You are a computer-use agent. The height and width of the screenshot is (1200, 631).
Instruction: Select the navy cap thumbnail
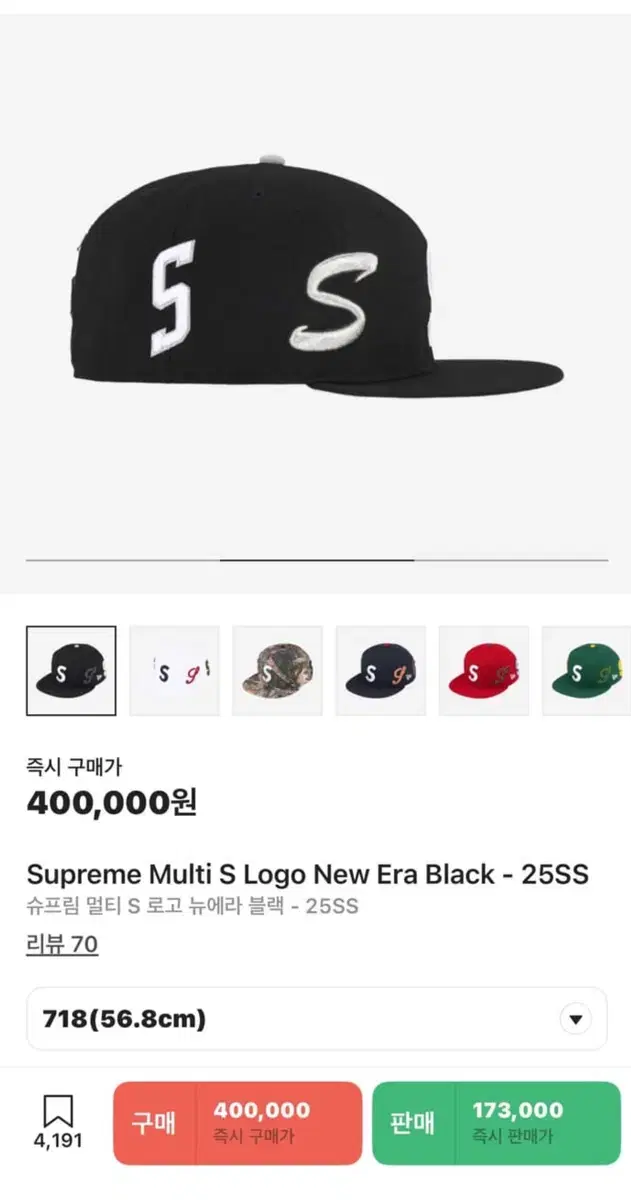click(x=380, y=671)
